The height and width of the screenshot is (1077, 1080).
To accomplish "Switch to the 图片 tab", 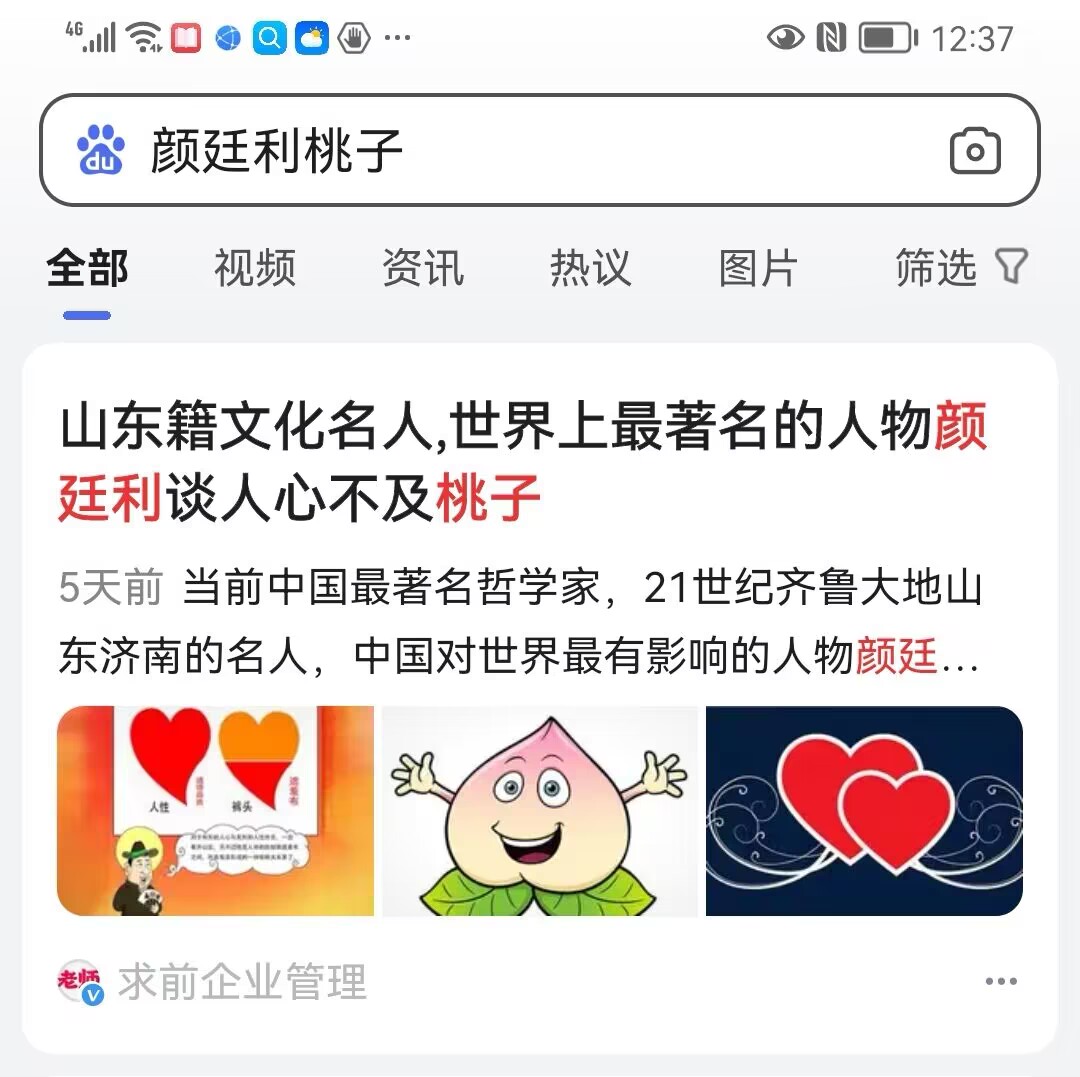I will pyautogui.click(x=758, y=268).
